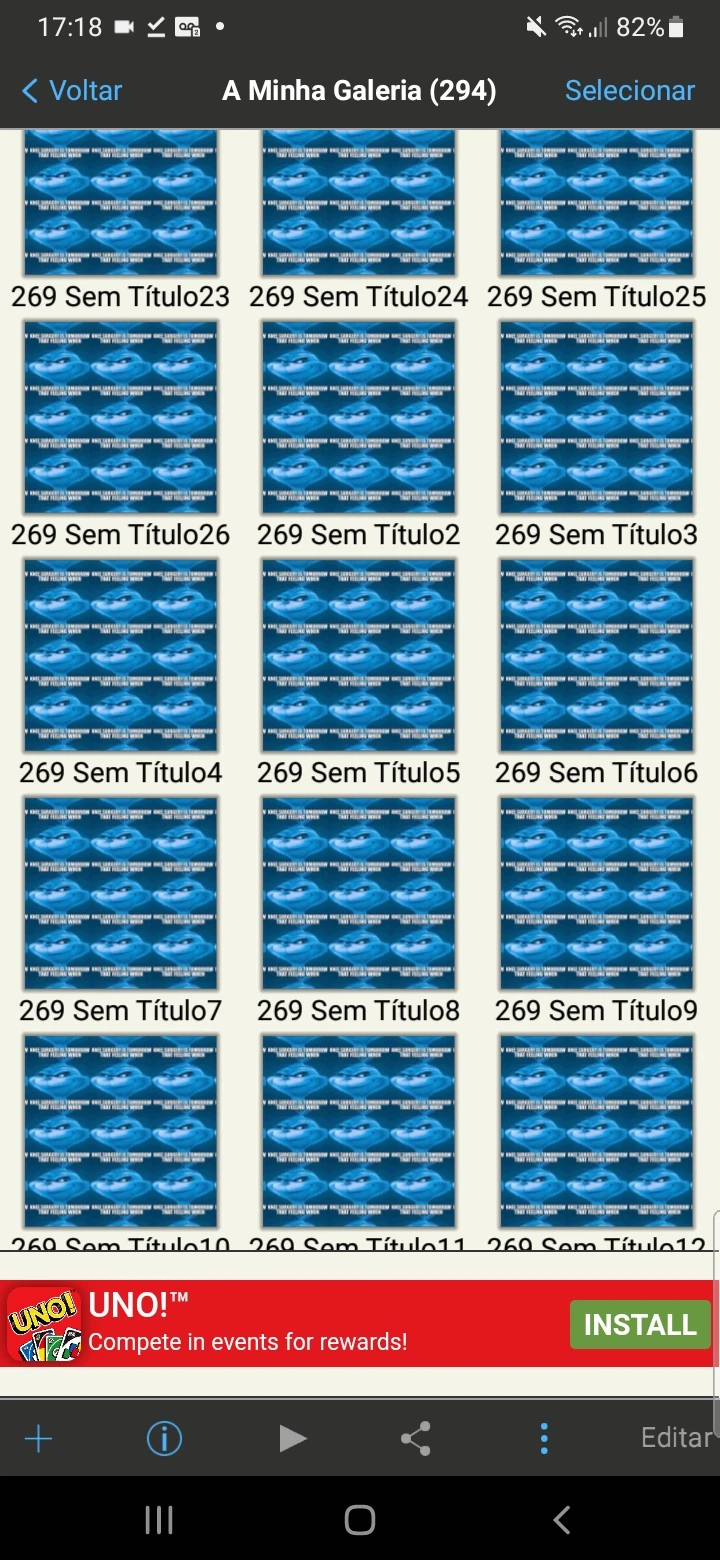Open artwork 269 Sem Título7
Screen dimensions: 720x1560
coord(120,892)
